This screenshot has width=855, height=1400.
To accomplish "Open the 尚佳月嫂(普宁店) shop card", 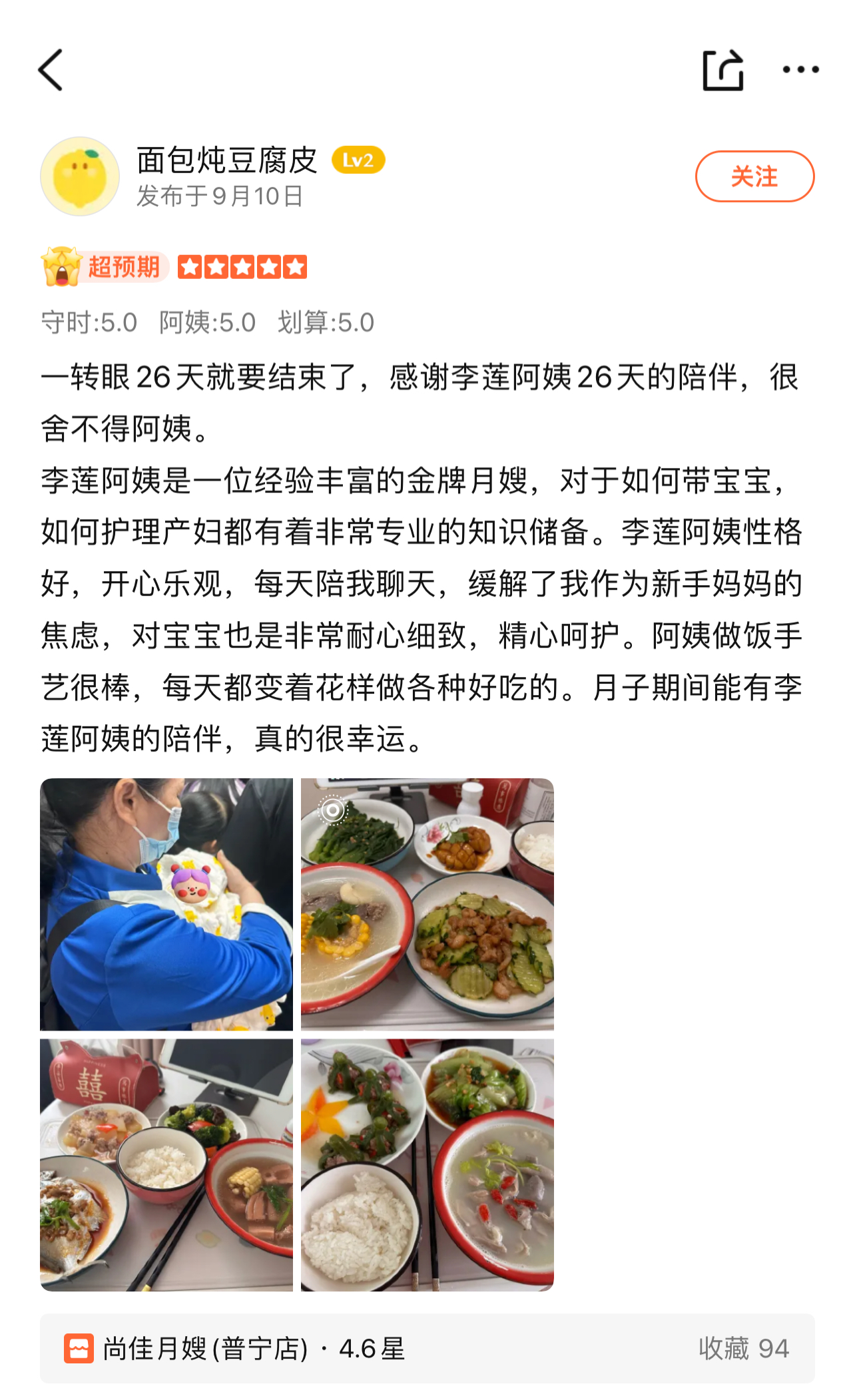I will point(426,1348).
